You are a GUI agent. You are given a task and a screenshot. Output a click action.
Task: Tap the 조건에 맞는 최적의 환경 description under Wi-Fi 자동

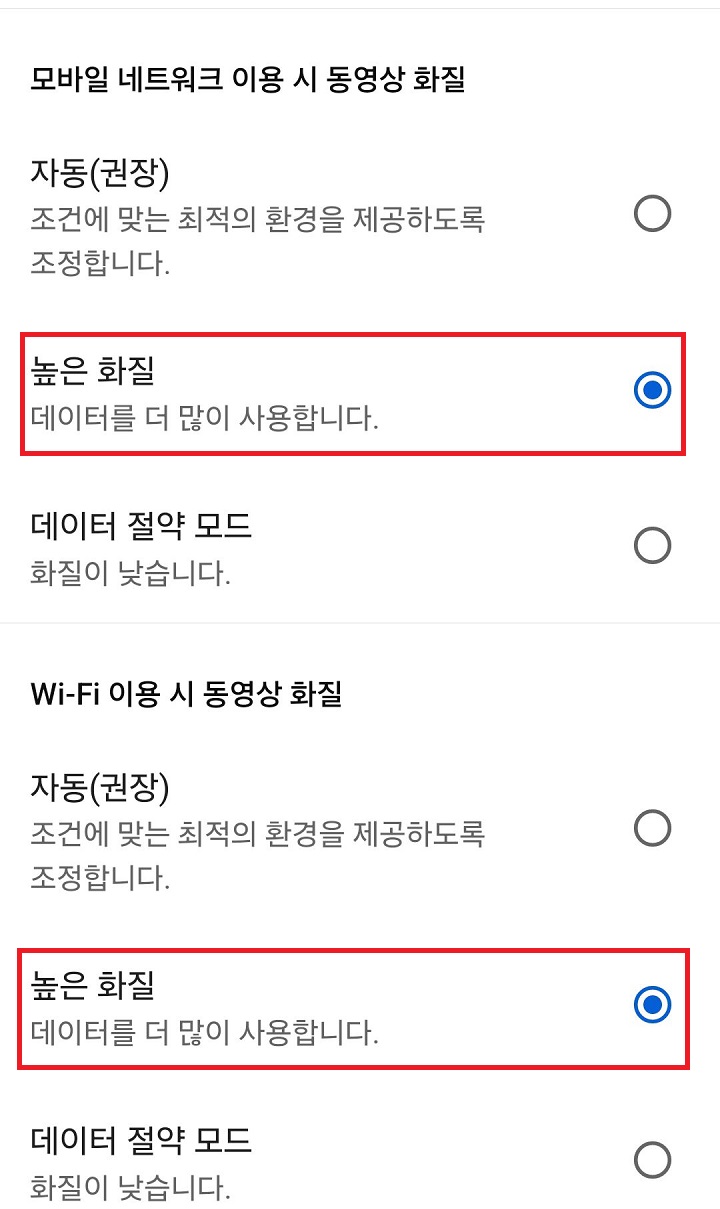coord(260,853)
